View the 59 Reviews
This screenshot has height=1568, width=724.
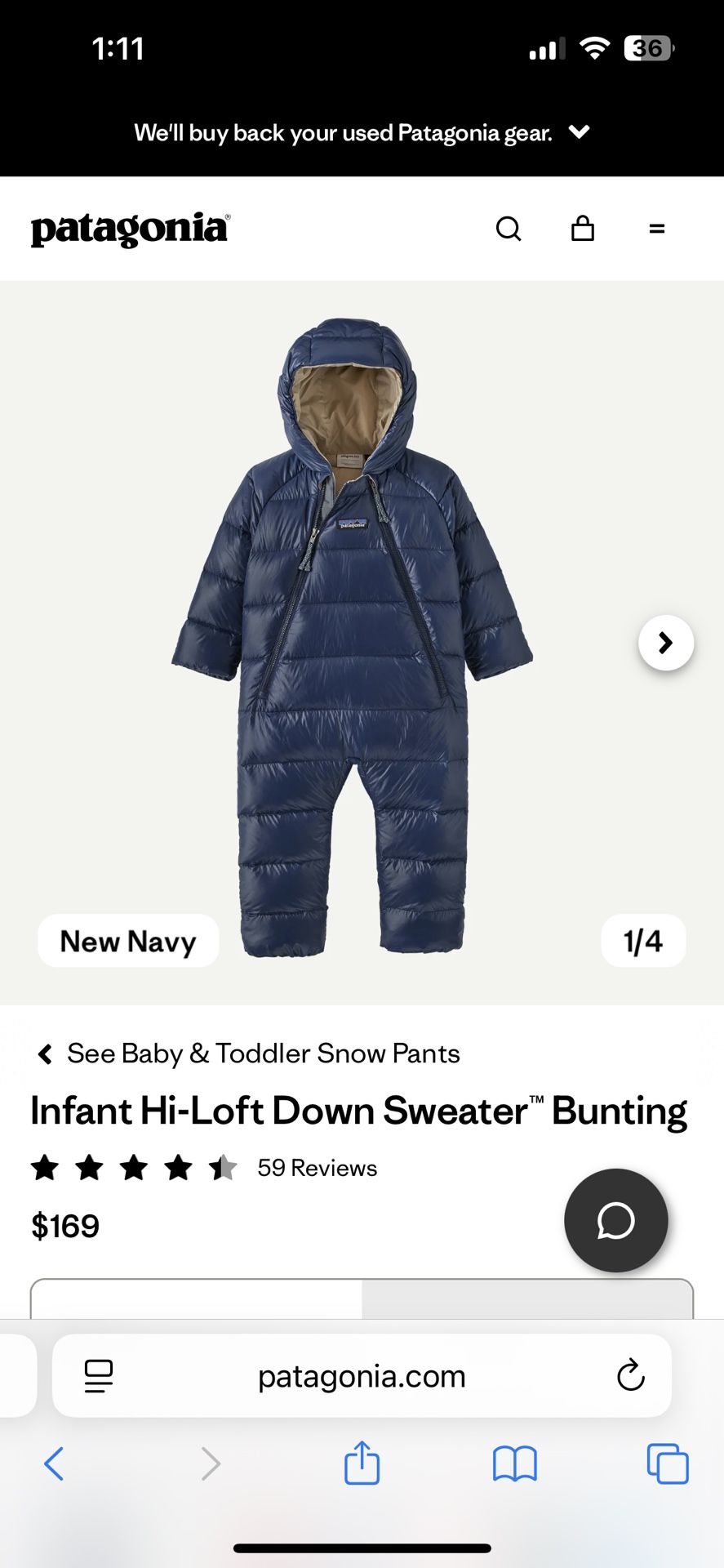click(317, 1168)
